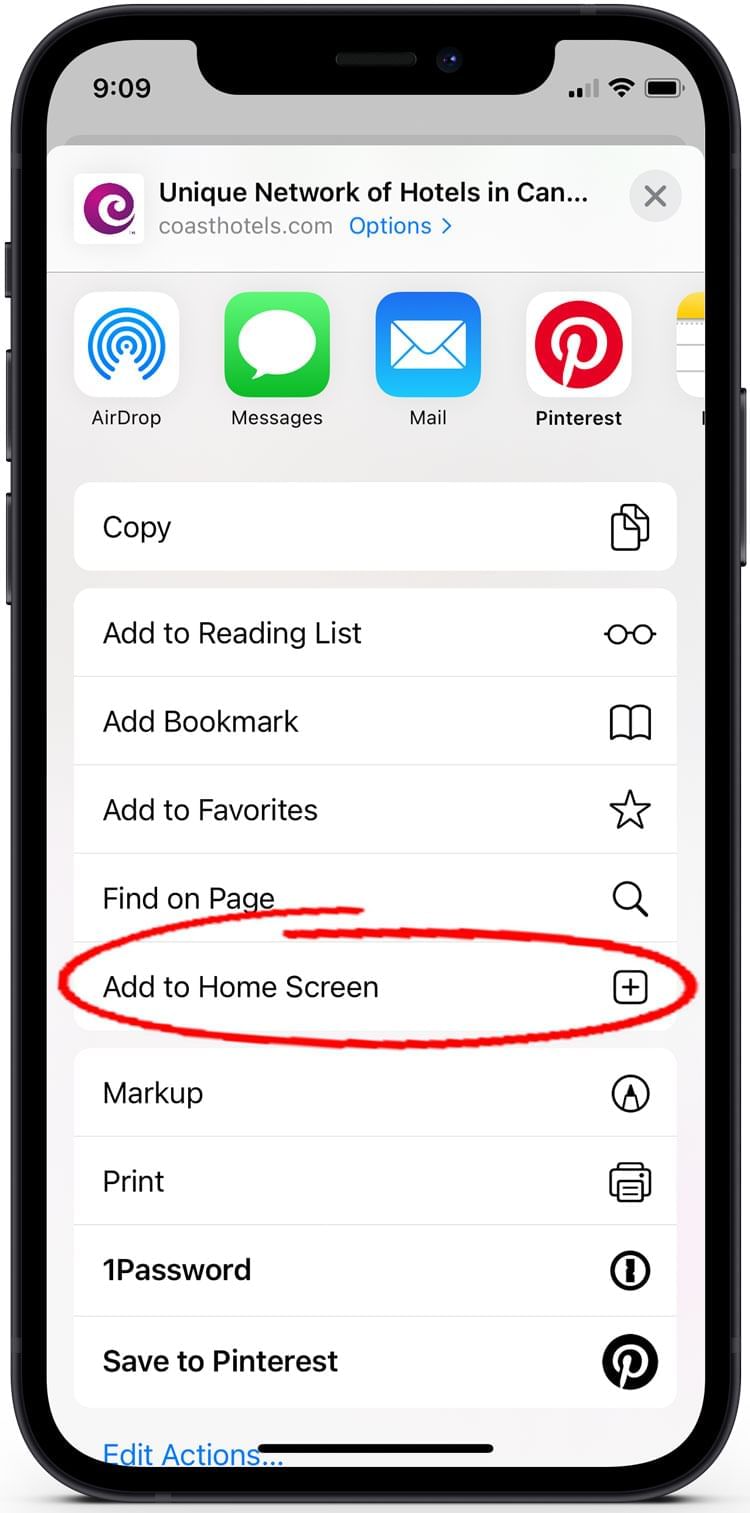Open Edit Actions link
Image resolution: width=750 pixels, height=1513 pixels.
pyautogui.click(x=192, y=1451)
